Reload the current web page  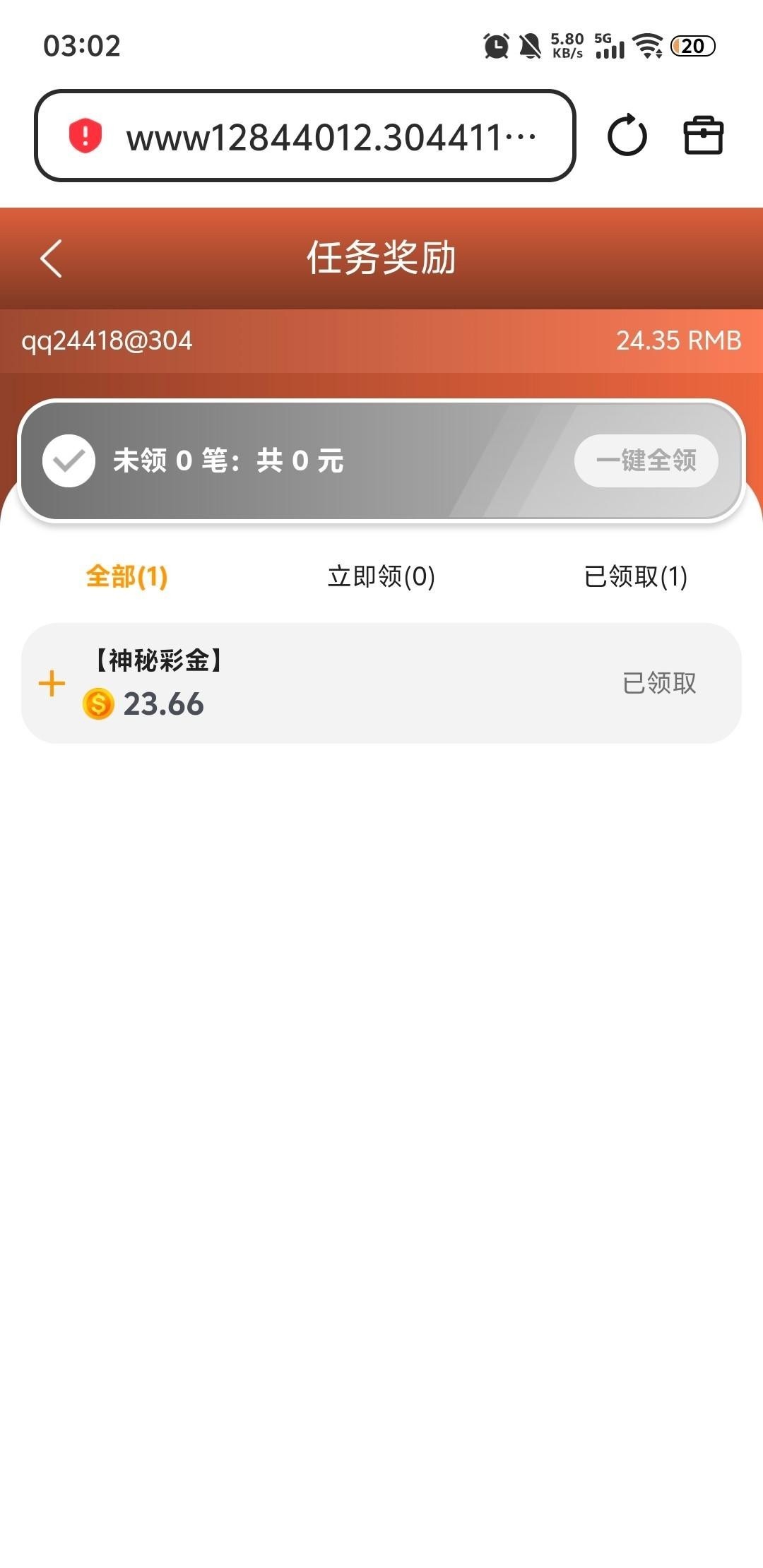point(627,136)
